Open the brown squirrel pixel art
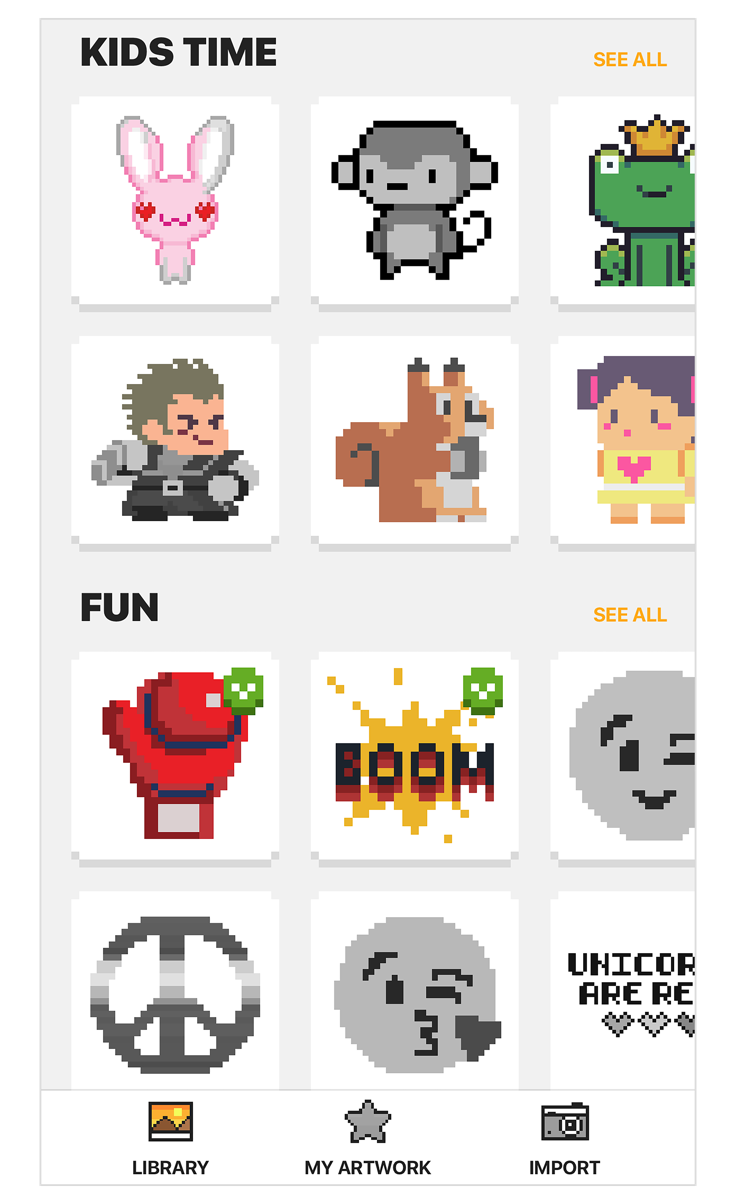Viewport: 736px width, 1204px height. [414, 440]
